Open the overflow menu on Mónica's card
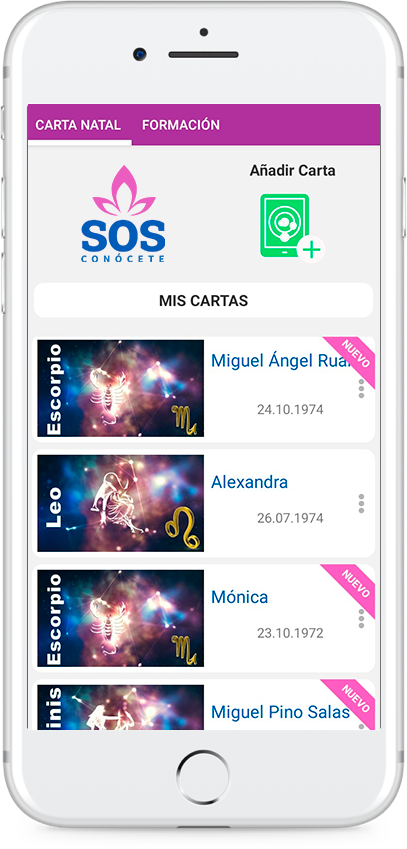Screen dimensions: 407x849 tap(361, 618)
